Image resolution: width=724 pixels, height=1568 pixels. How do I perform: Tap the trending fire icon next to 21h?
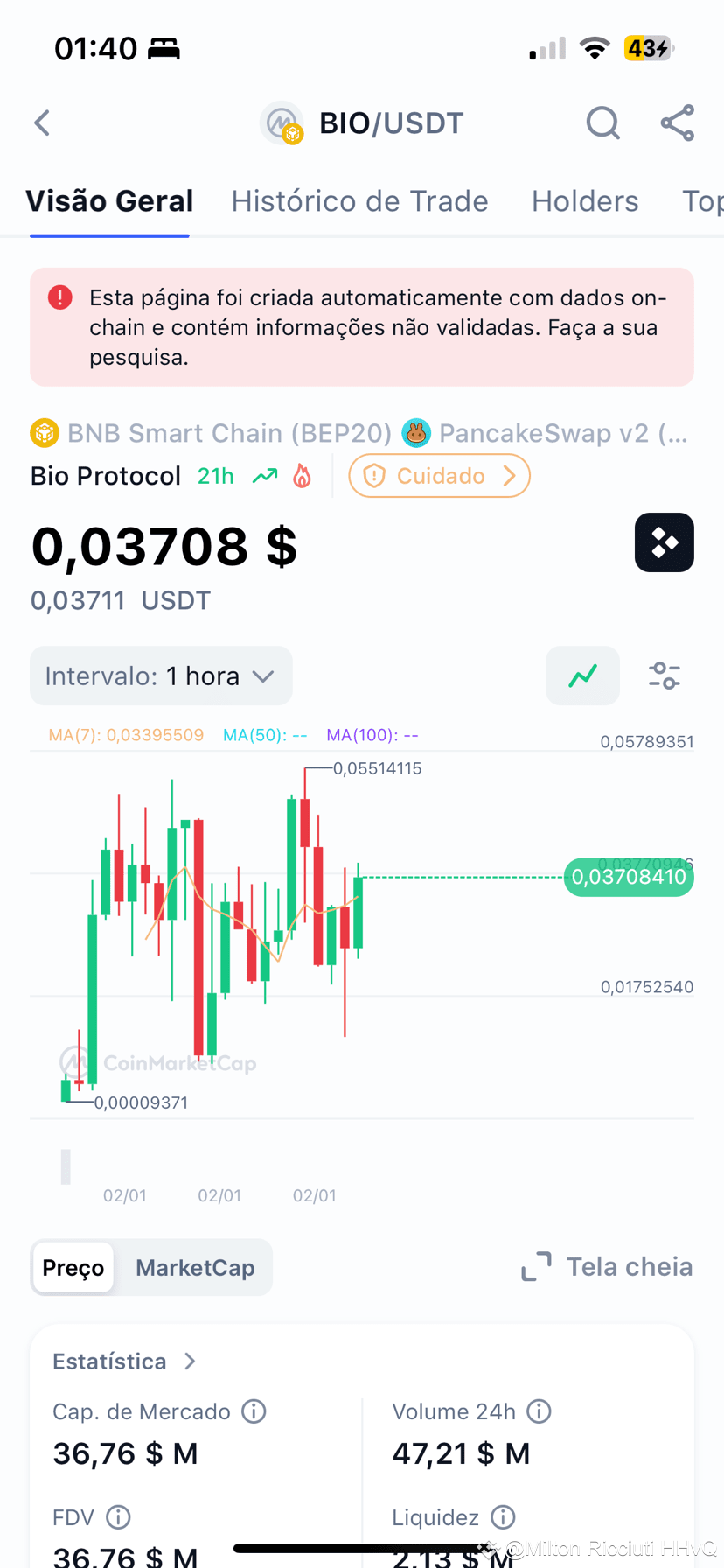(302, 476)
